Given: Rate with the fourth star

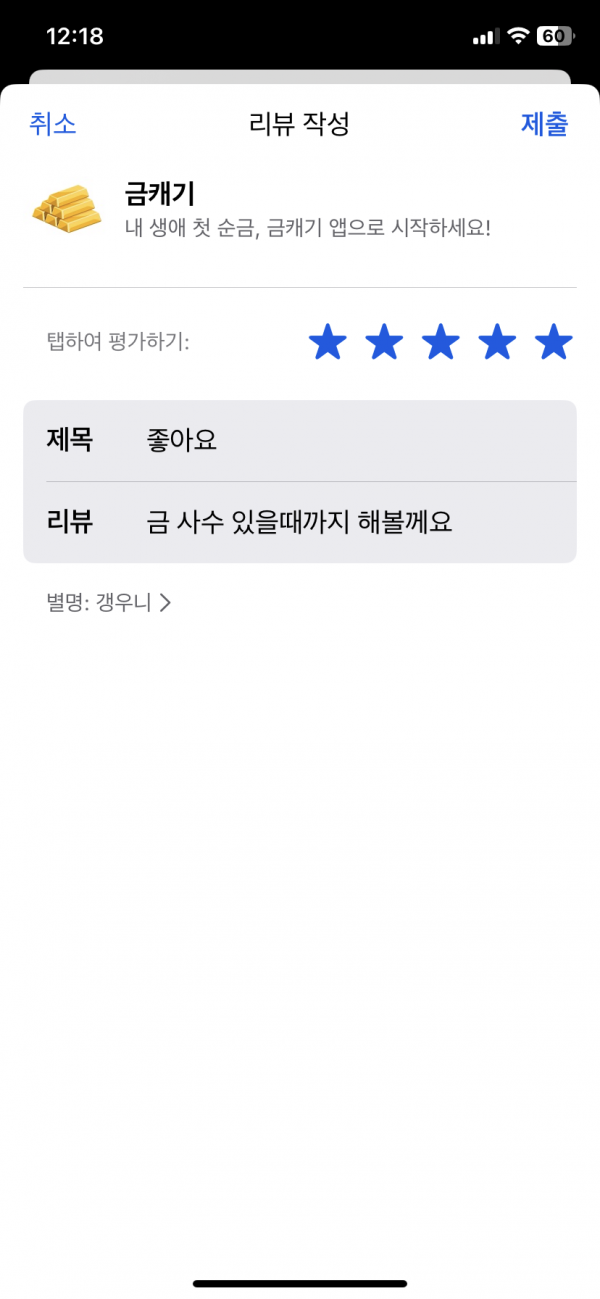Looking at the screenshot, I should click(497, 342).
